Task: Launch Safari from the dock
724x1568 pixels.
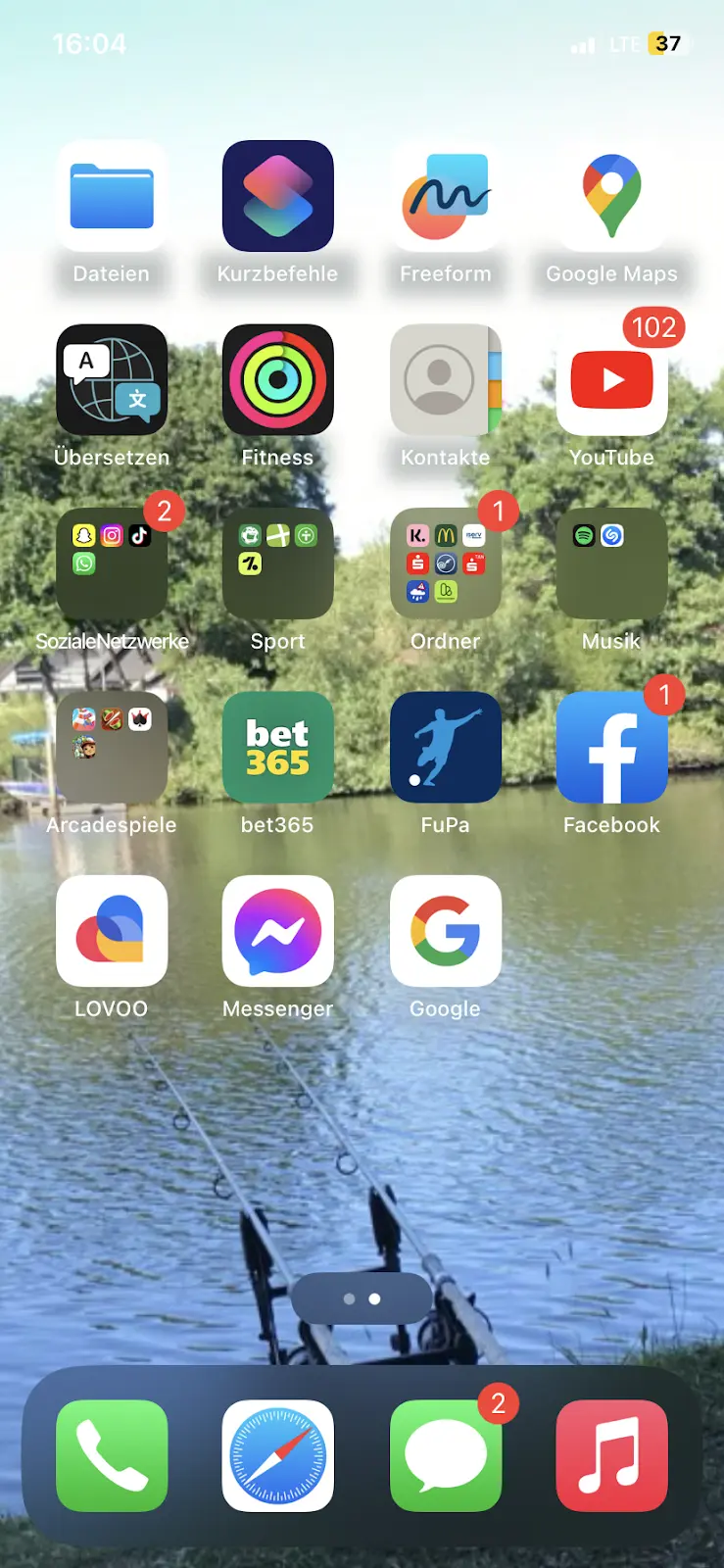Action: (x=278, y=1455)
